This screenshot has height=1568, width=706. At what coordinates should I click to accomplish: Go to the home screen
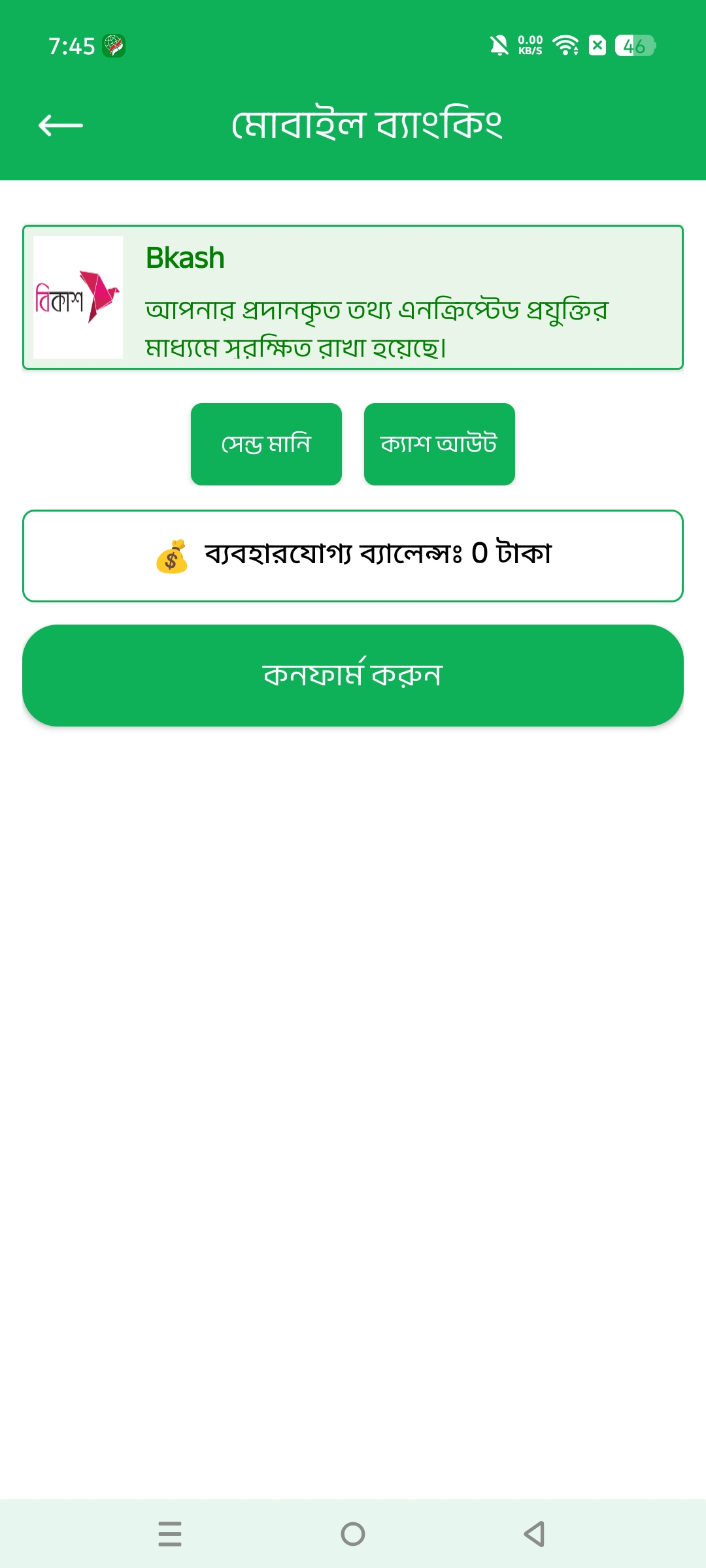point(353,1533)
